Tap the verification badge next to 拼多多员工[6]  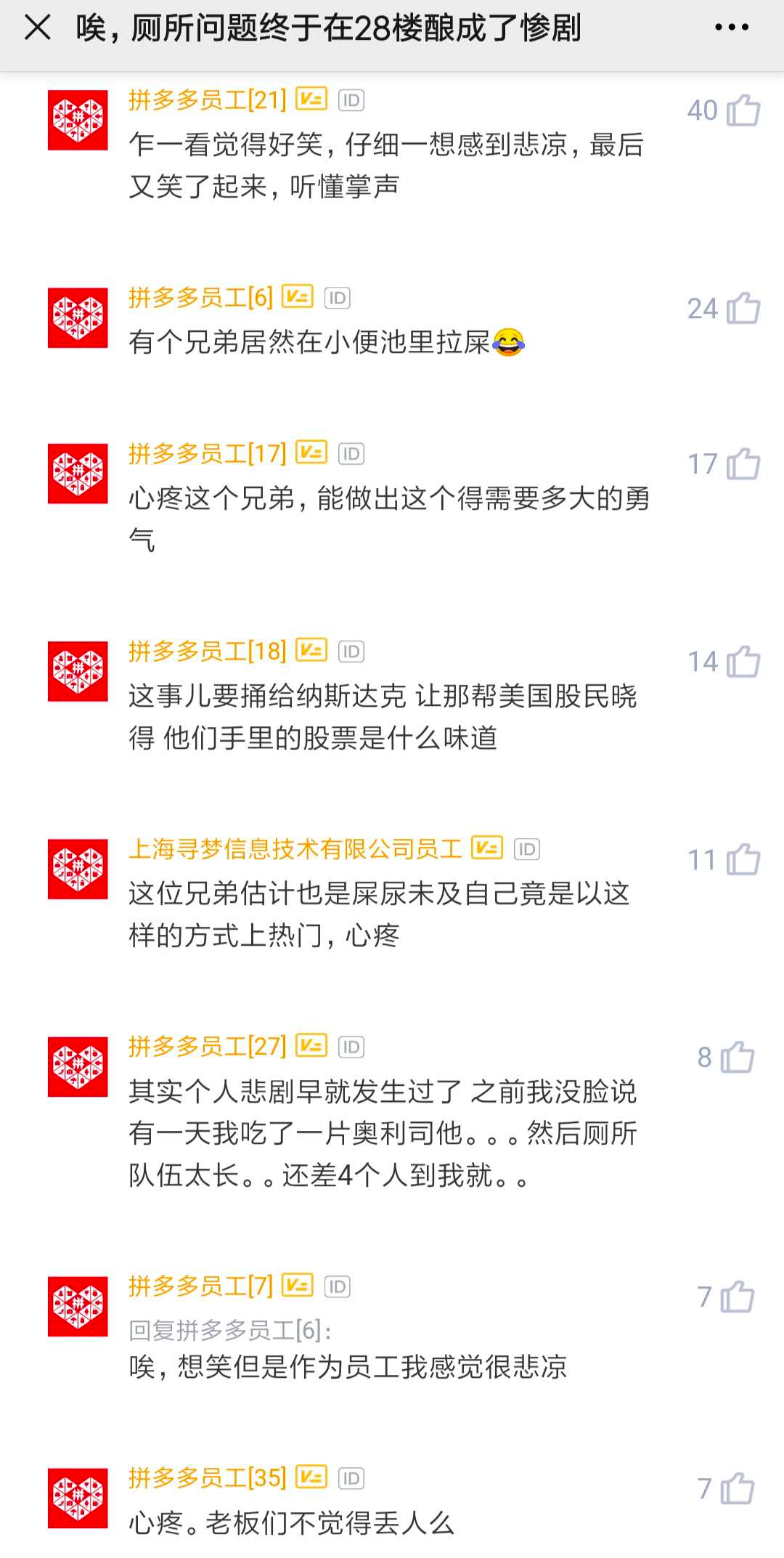click(x=298, y=297)
